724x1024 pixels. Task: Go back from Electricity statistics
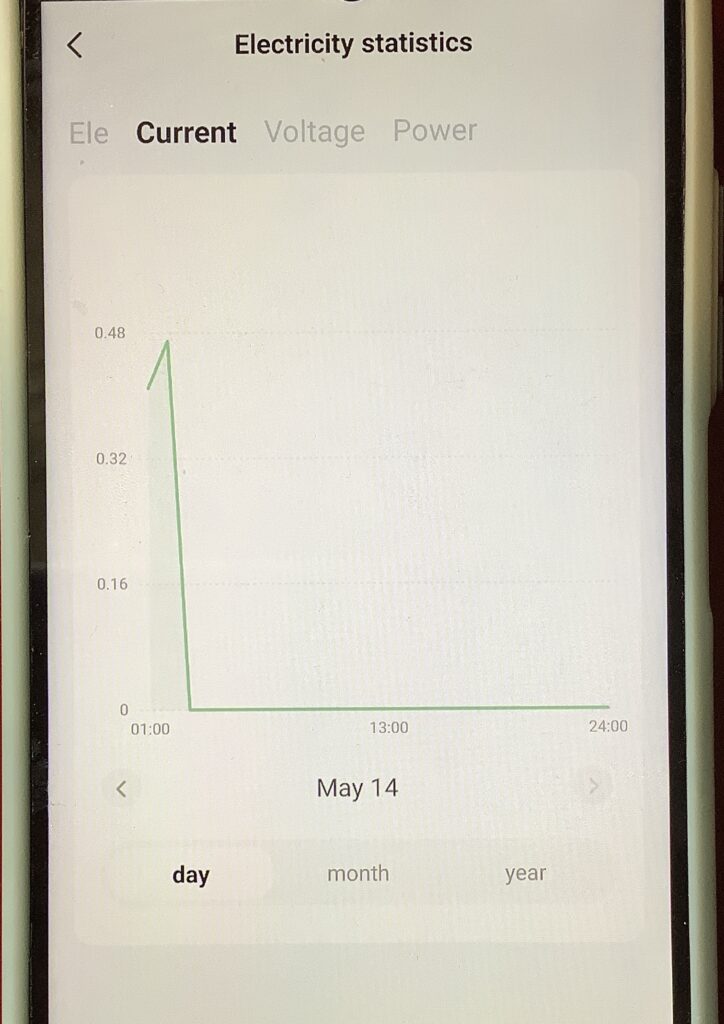pyautogui.click(x=75, y=45)
